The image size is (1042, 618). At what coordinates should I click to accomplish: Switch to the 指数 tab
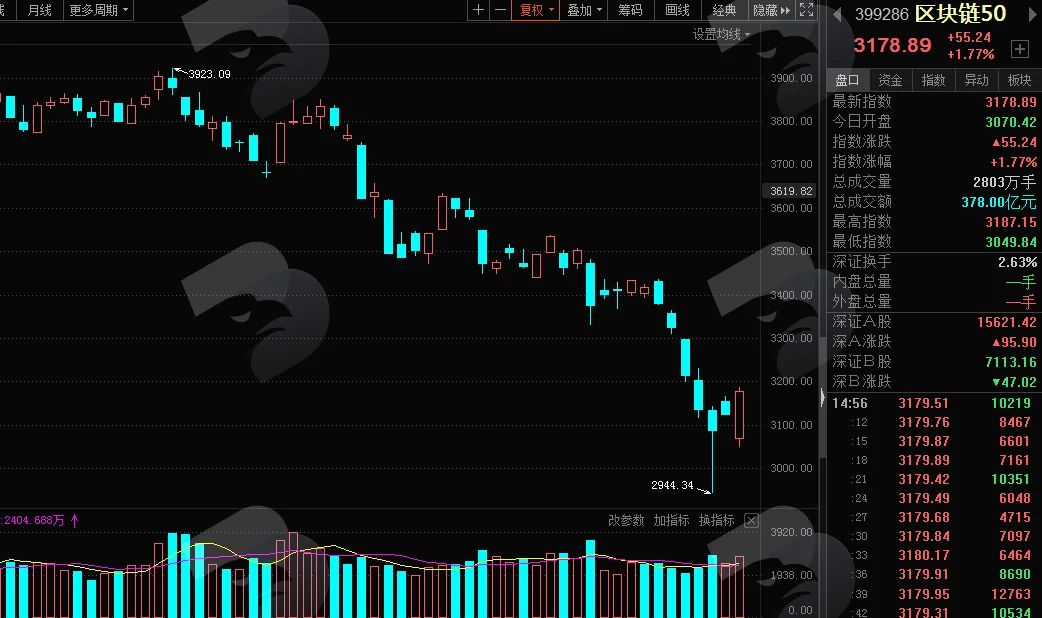pos(933,80)
